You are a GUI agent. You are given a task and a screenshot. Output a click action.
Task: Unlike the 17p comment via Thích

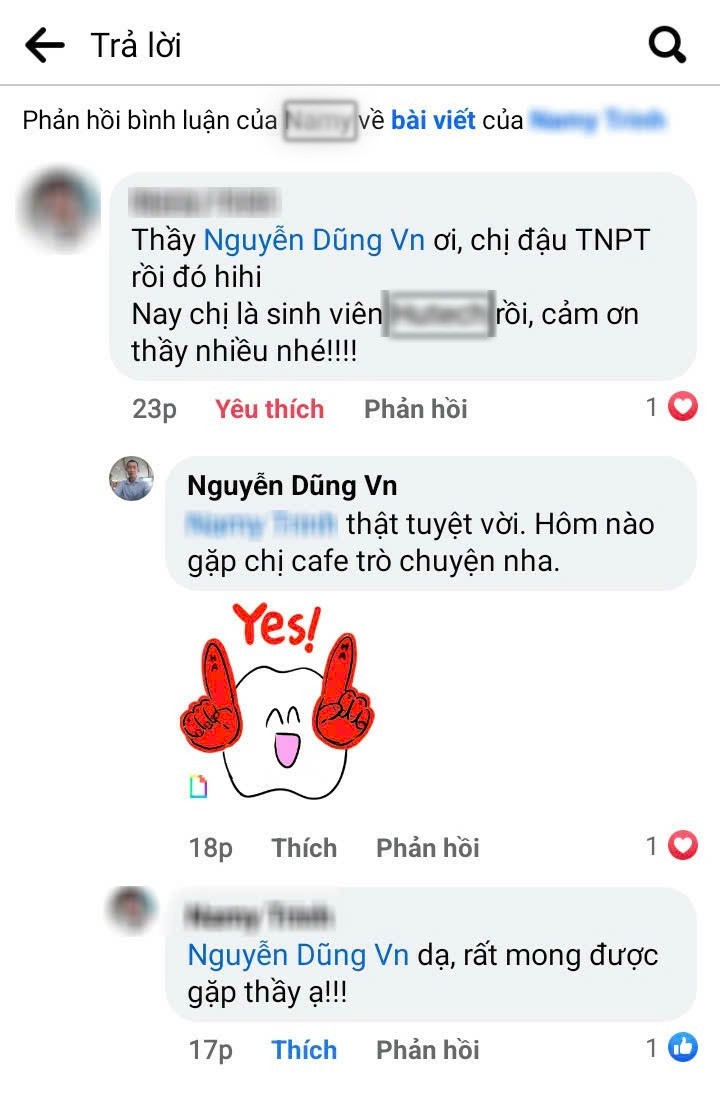coord(304,1050)
